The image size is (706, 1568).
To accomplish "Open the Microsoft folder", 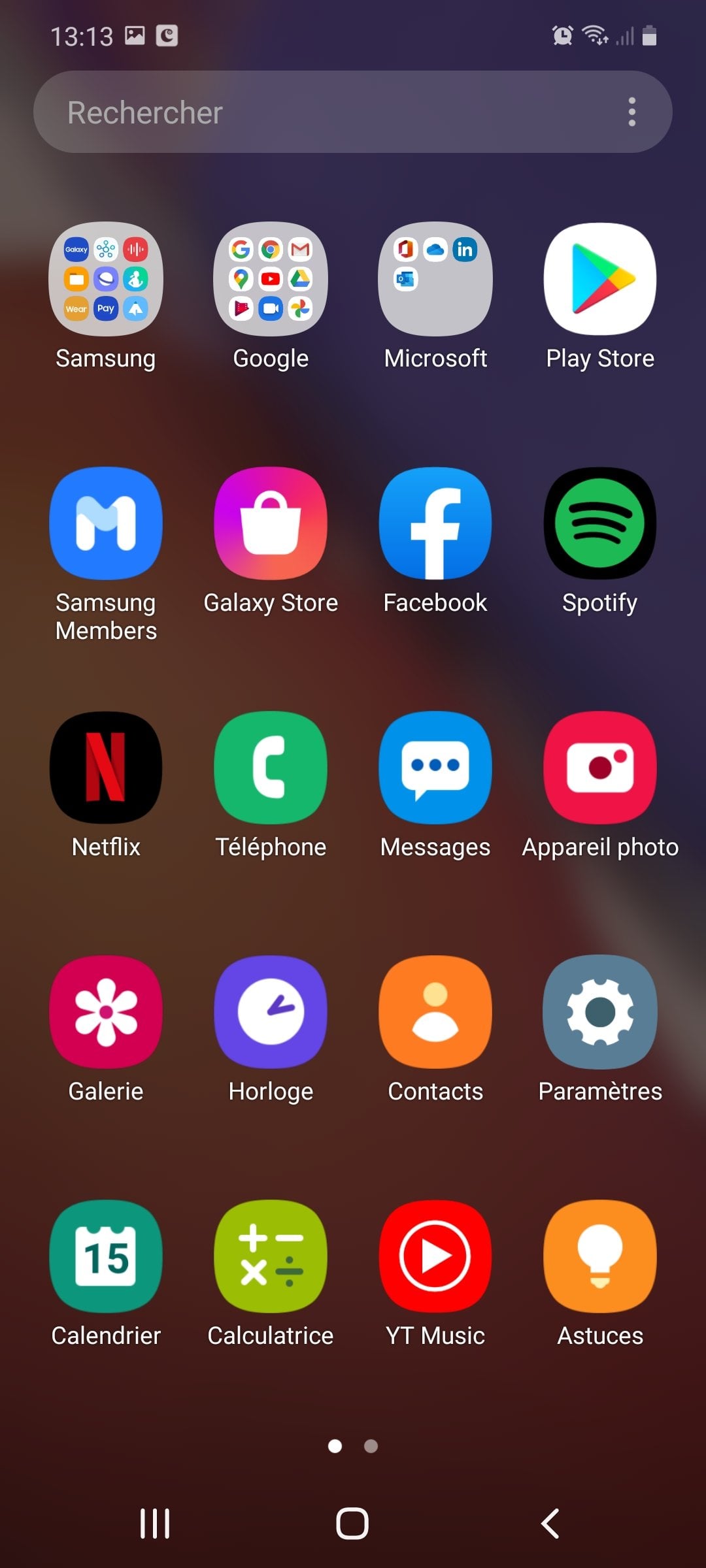I will pos(435,280).
